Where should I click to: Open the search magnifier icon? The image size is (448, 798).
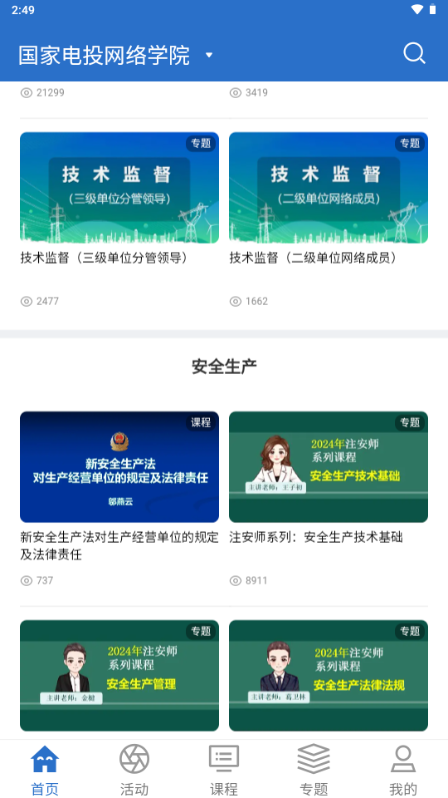[414, 53]
